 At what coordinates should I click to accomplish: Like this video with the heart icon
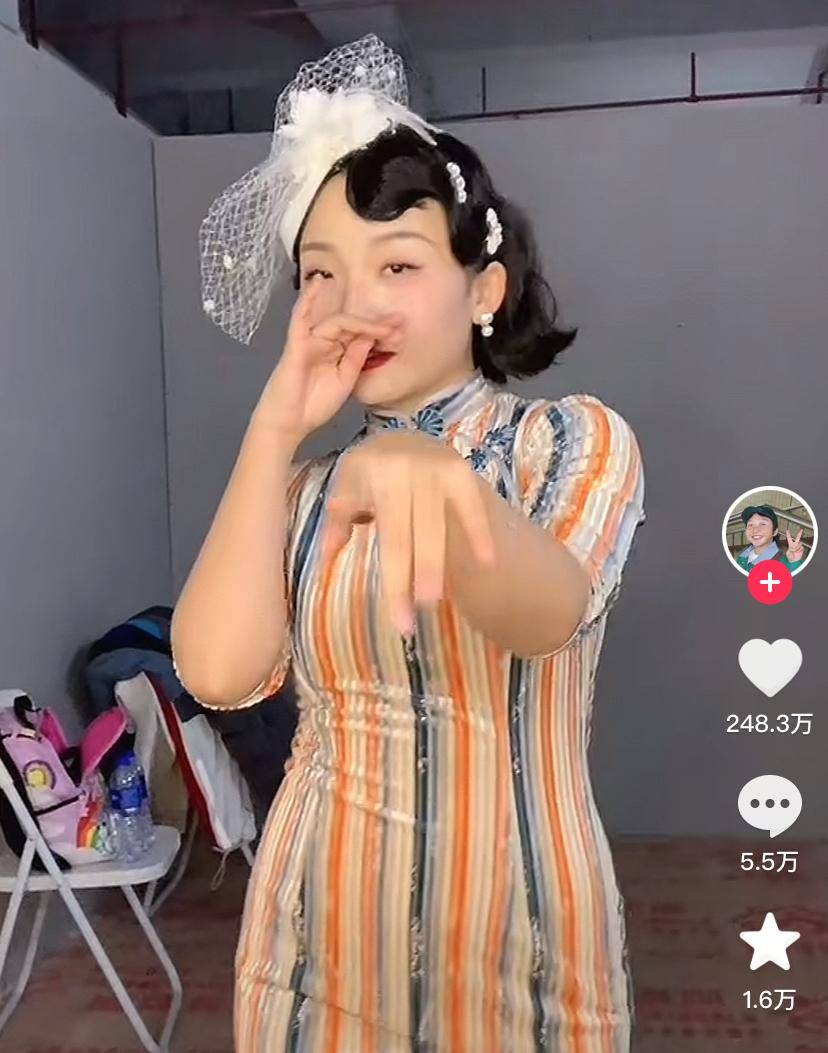coord(769,667)
